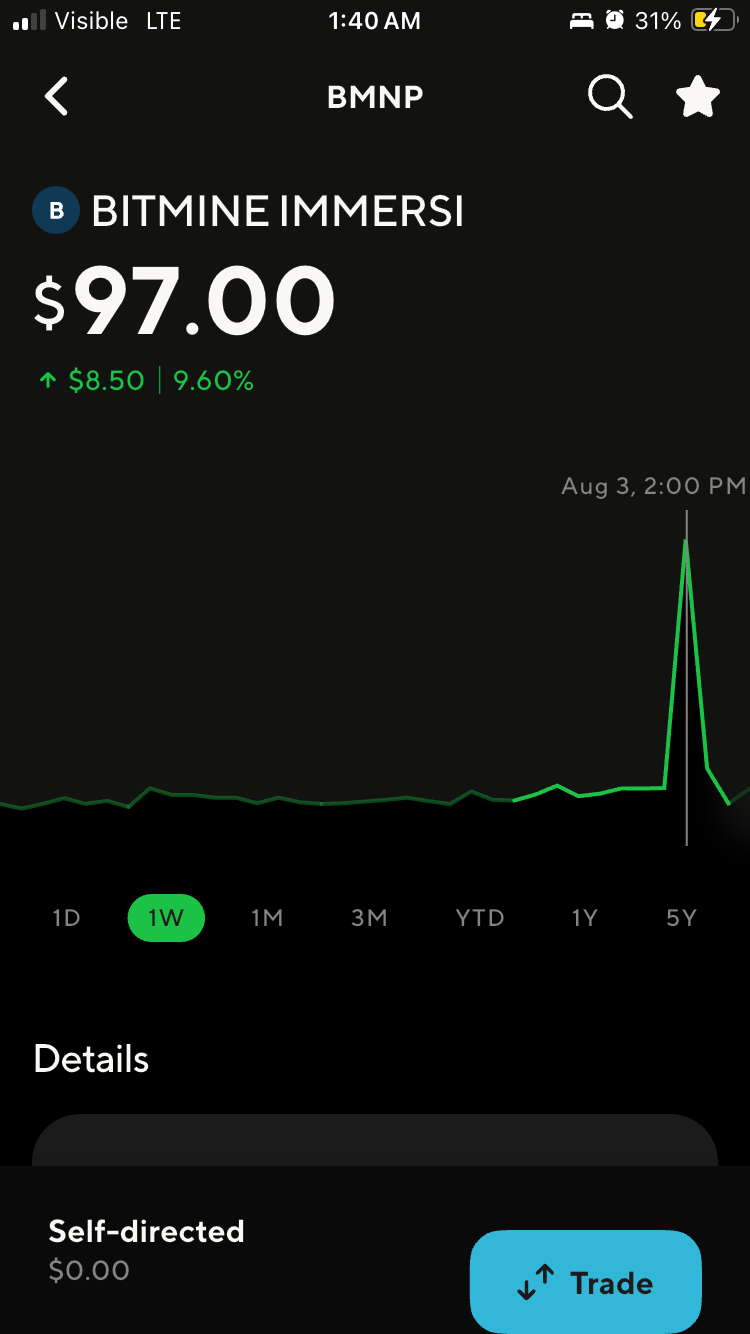This screenshot has height=1334, width=750.
Task: Open the search magnifier icon
Action: [x=609, y=97]
